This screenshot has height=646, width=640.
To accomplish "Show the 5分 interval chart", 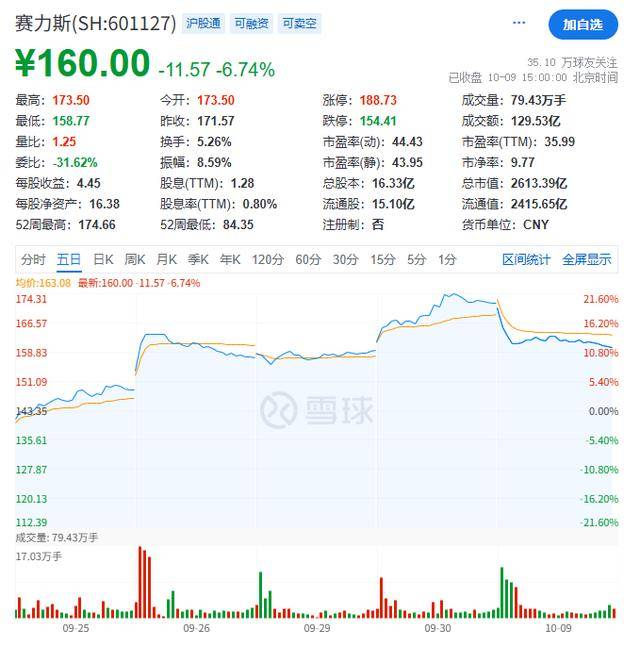I will click(x=416, y=260).
